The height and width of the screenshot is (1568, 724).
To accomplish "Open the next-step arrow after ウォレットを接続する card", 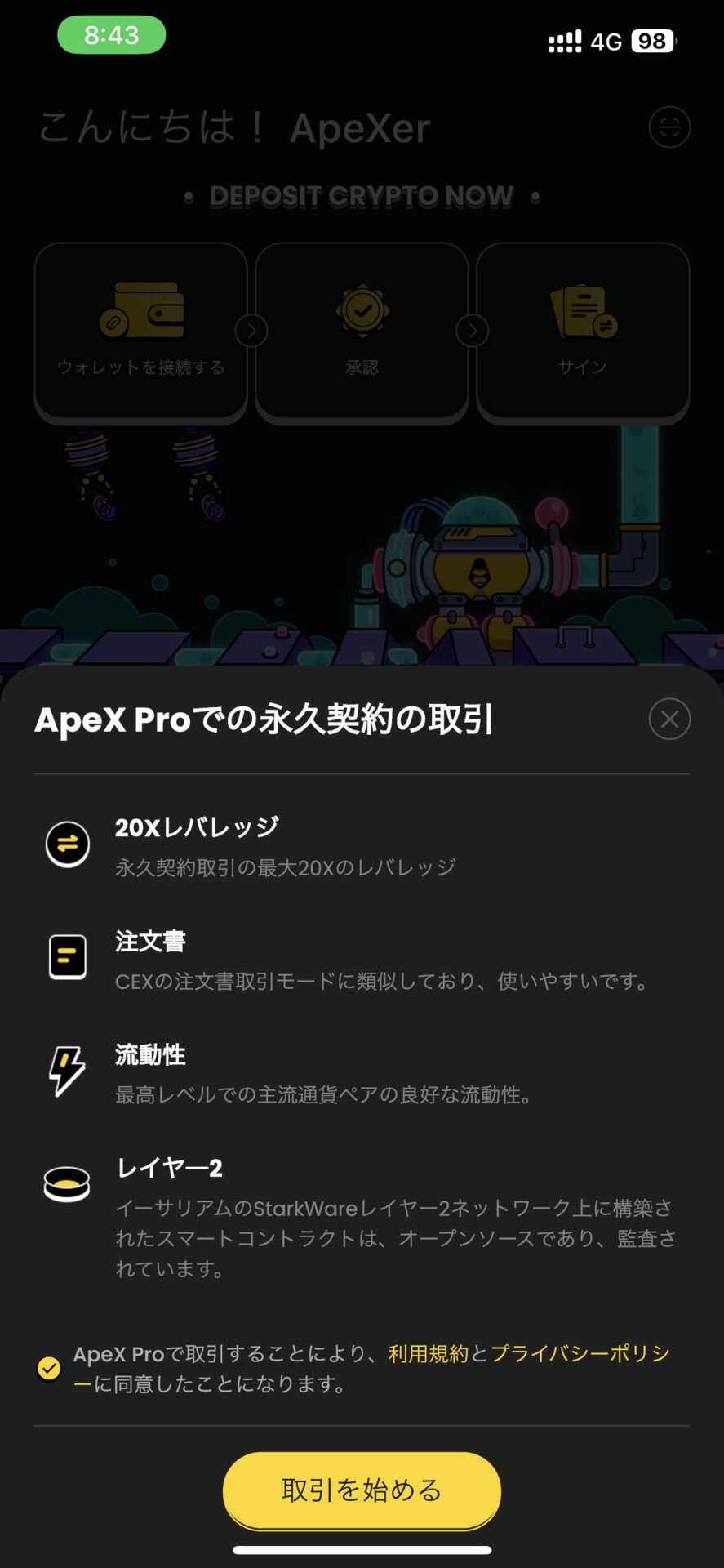I will (x=251, y=331).
